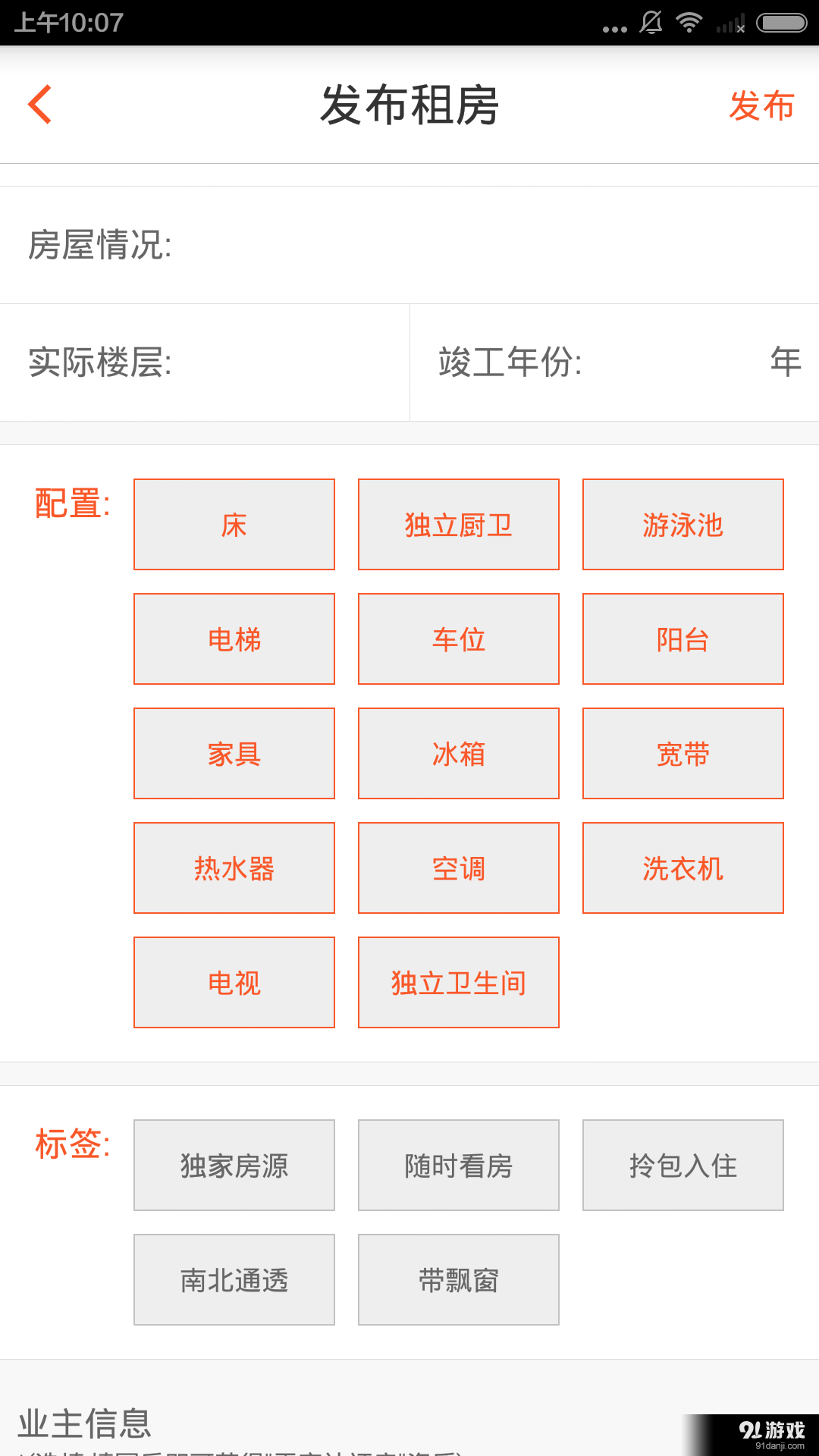Enable the 洗衣机 amenity option
This screenshot has height=1456, width=819.
point(682,868)
